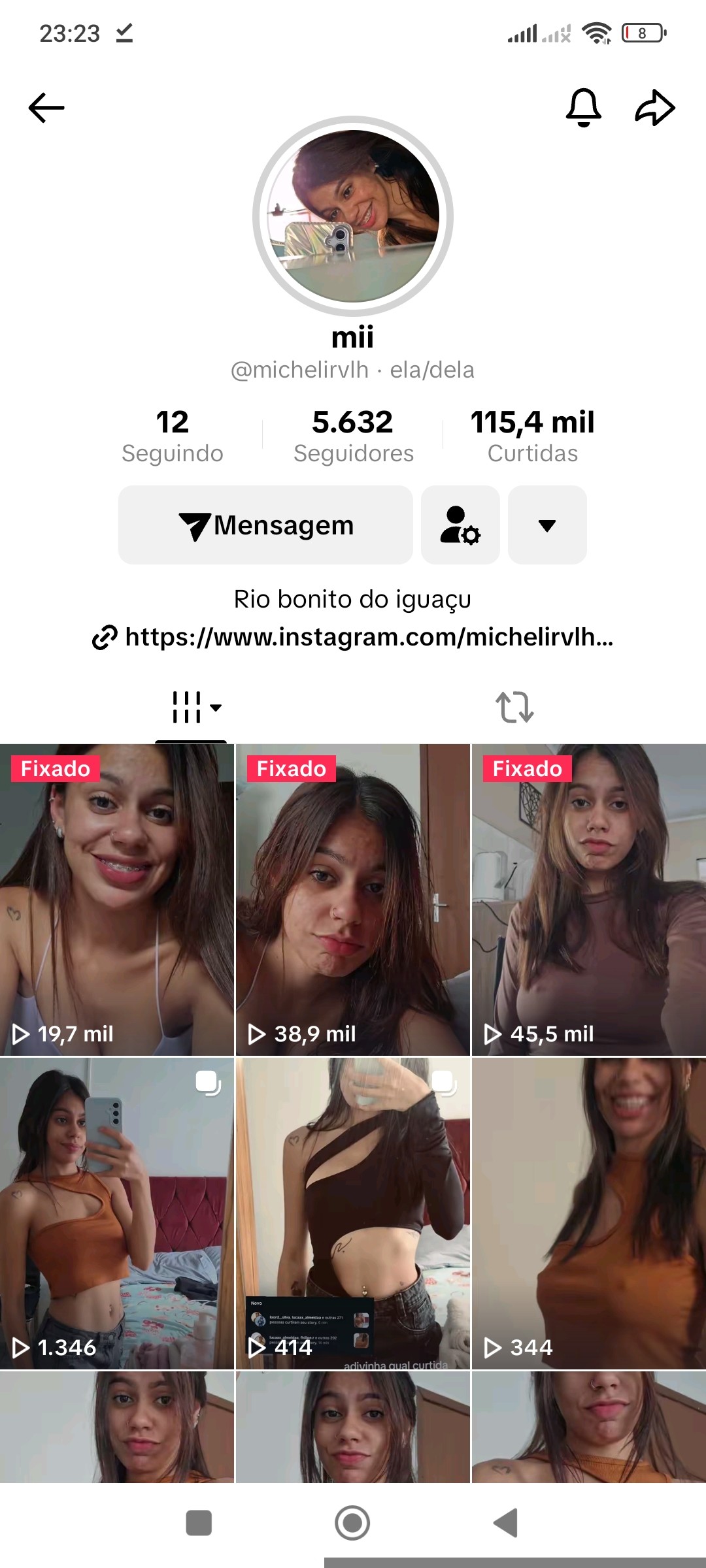Open pinned video with 19,7 mil views
The width and height of the screenshot is (706, 1568).
[x=117, y=900]
